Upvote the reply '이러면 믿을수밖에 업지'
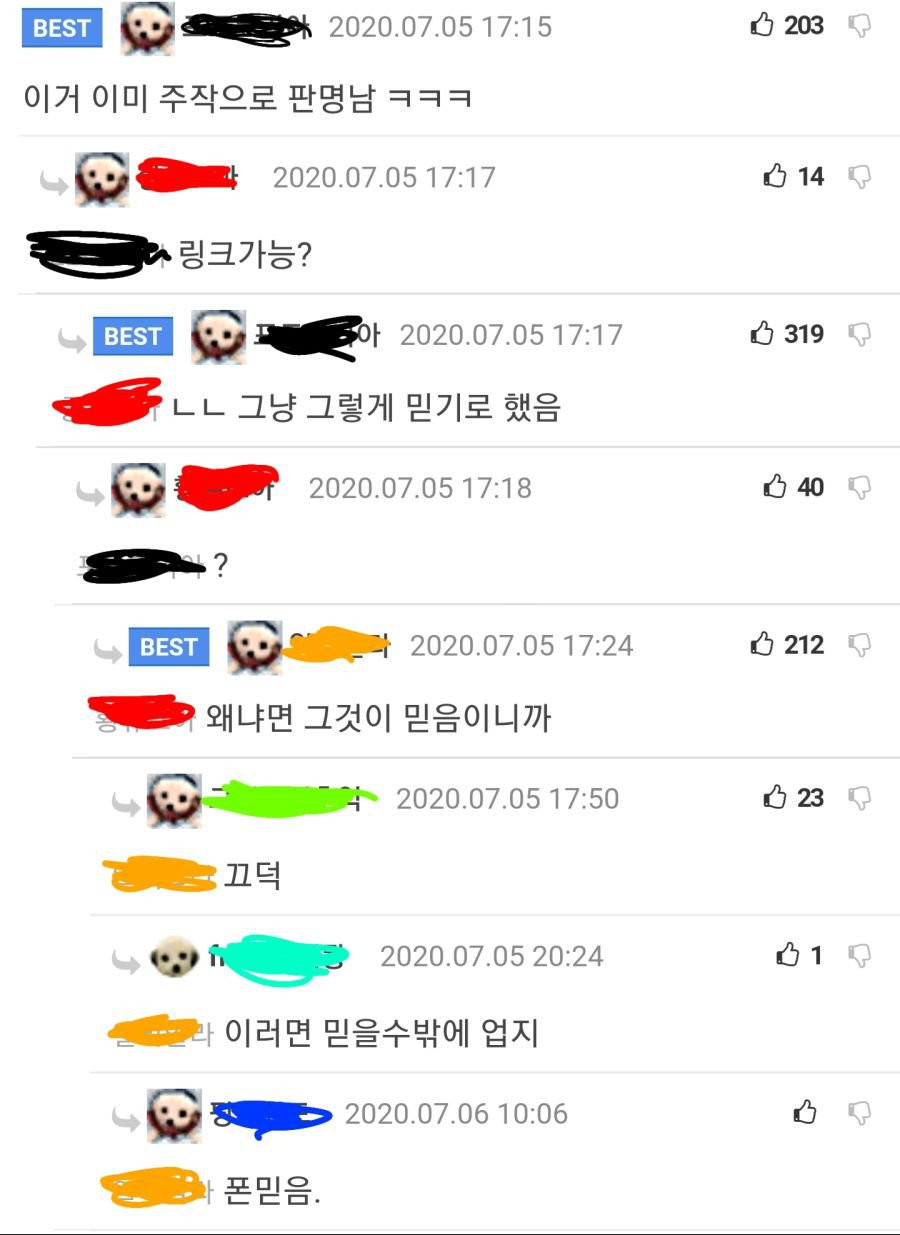The image size is (900, 1235). pos(788,955)
